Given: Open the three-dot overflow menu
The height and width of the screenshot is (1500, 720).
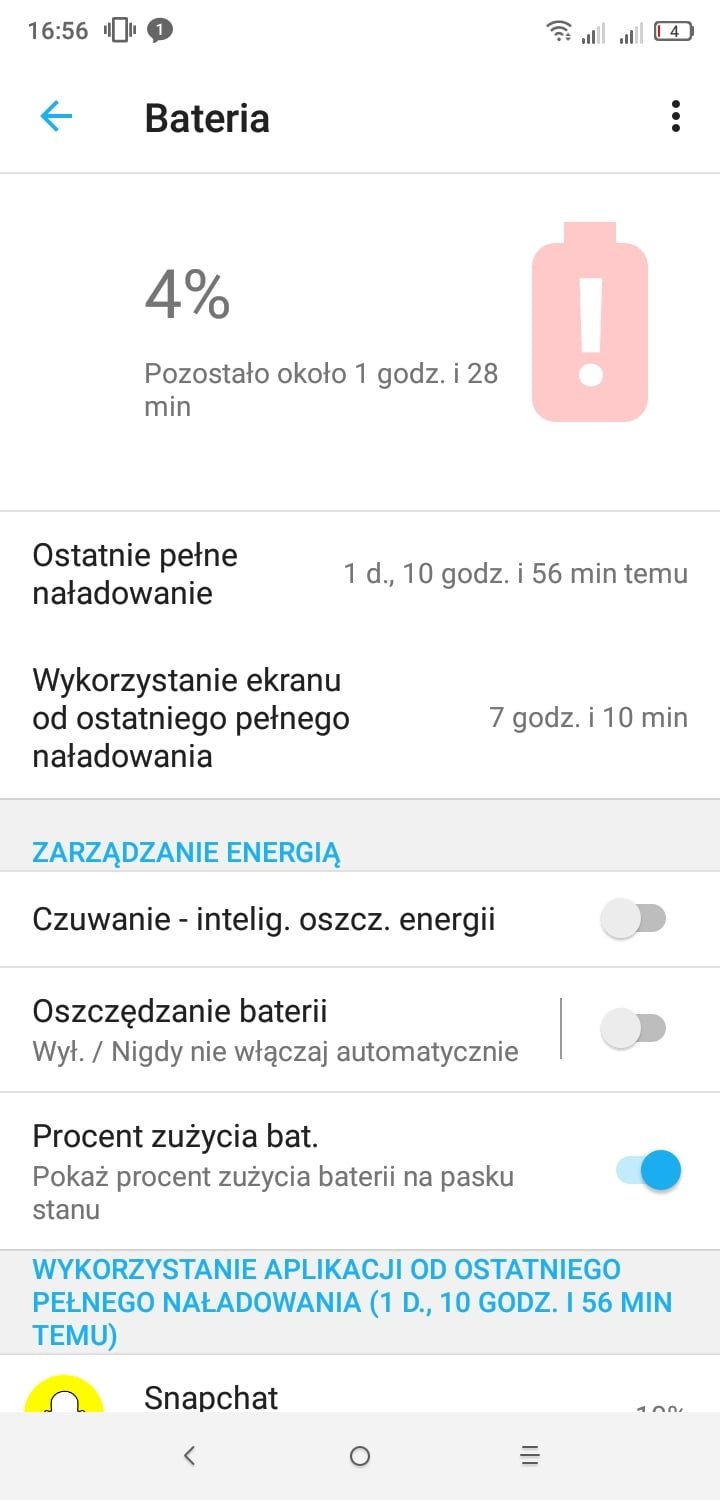Looking at the screenshot, I should pos(676,117).
